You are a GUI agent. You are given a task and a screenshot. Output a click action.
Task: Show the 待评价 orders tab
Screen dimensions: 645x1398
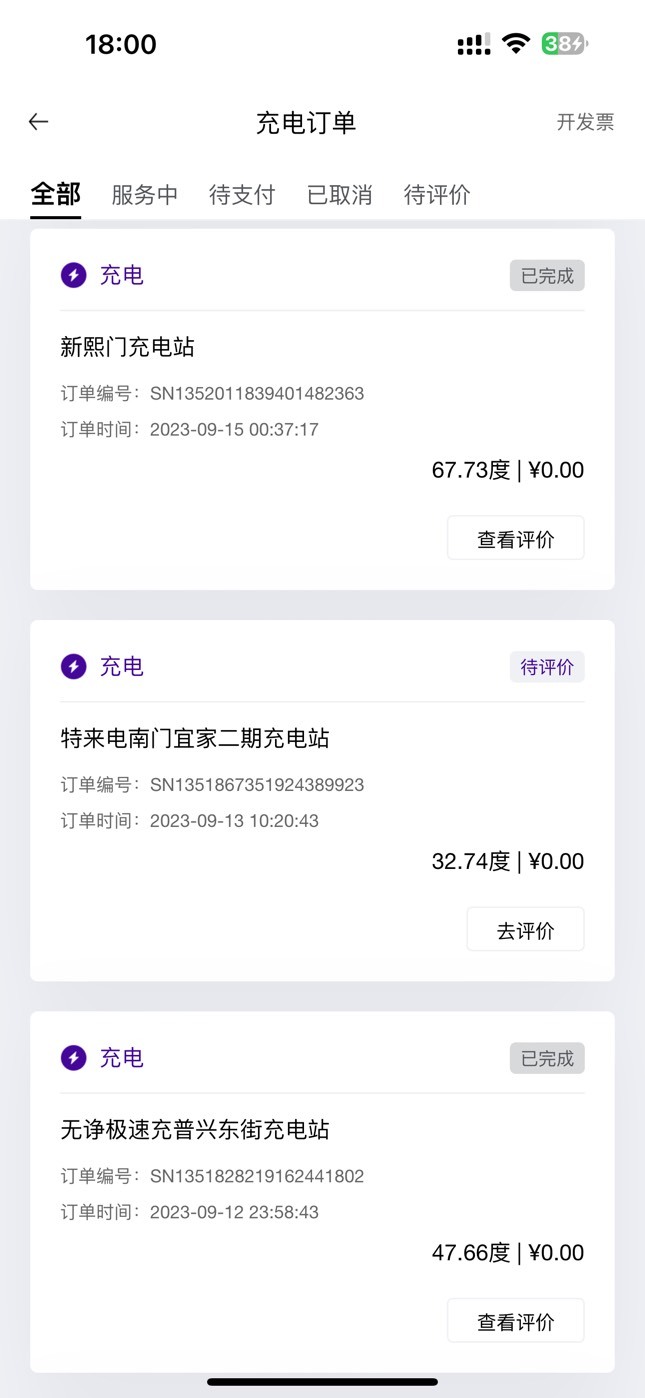pos(437,195)
